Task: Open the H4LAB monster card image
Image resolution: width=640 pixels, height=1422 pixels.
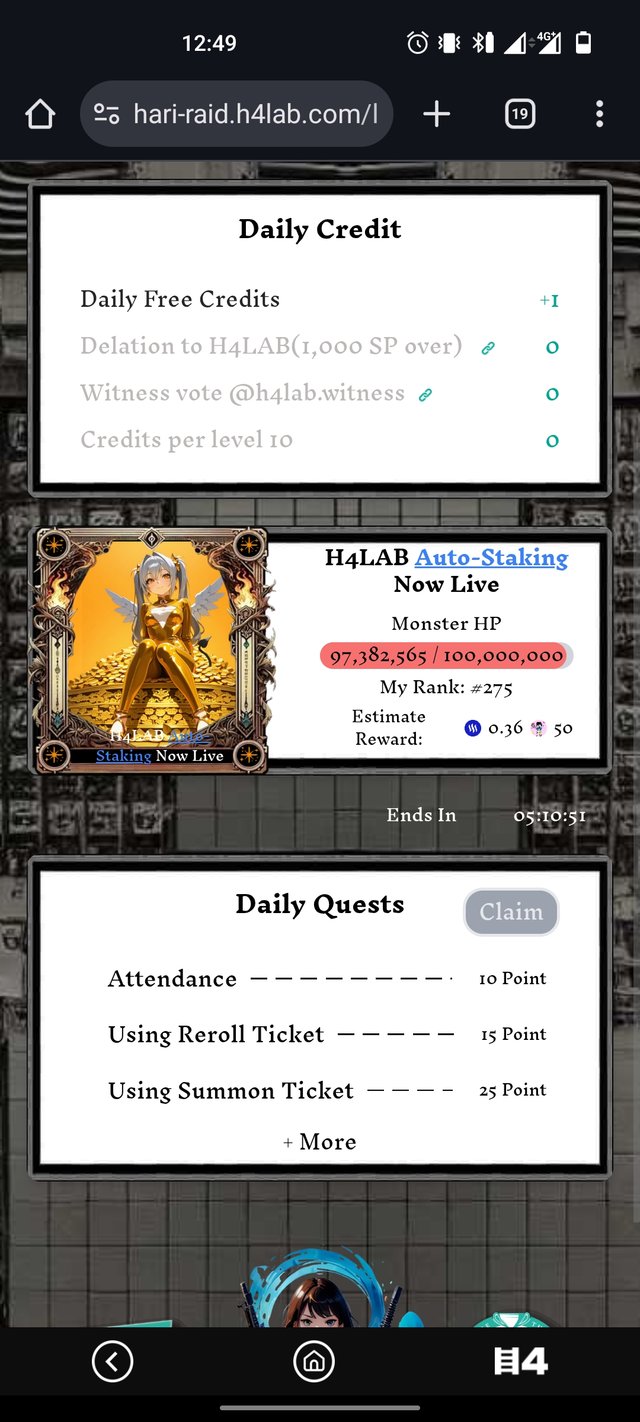Action: click(152, 650)
